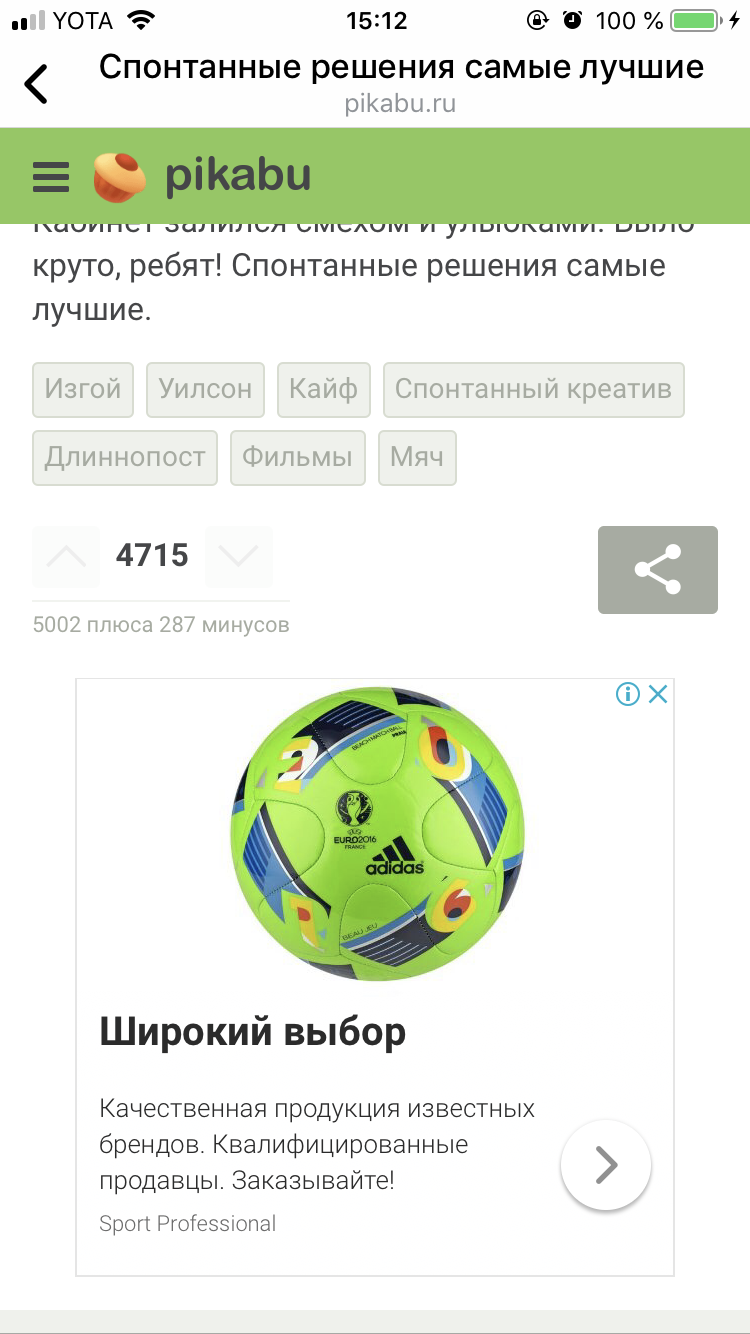This screenshot has width=750, height=1334.
Task: Open the Кайф tag
Action: click(323, 389)
